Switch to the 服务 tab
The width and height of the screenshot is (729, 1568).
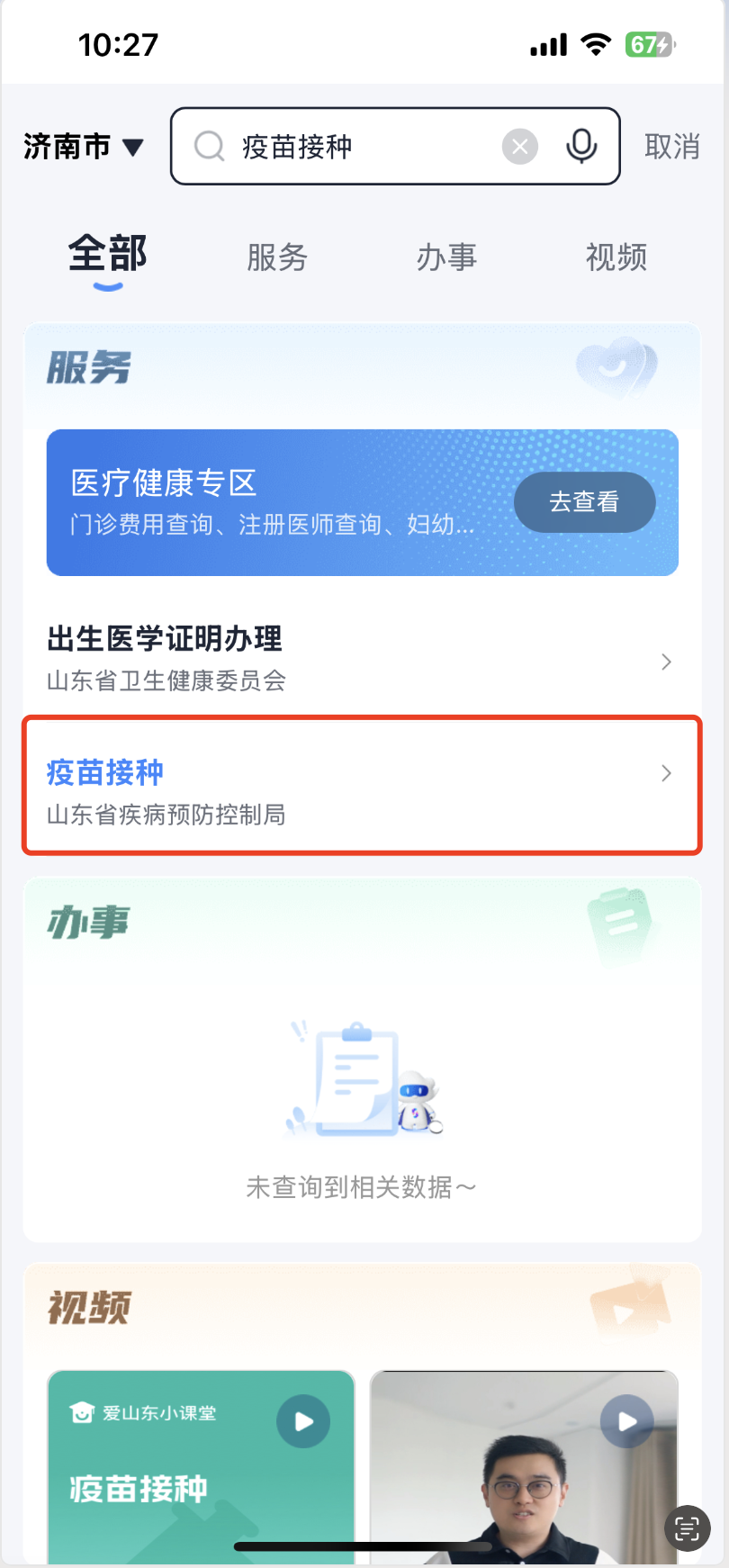pyautogui.click(x=277, y=257)
